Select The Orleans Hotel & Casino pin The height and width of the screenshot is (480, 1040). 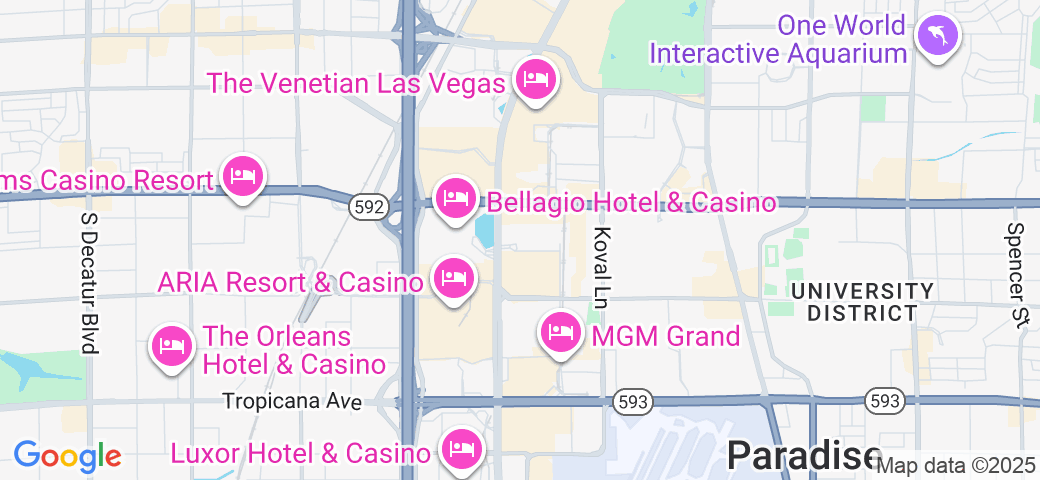point(172,346)
